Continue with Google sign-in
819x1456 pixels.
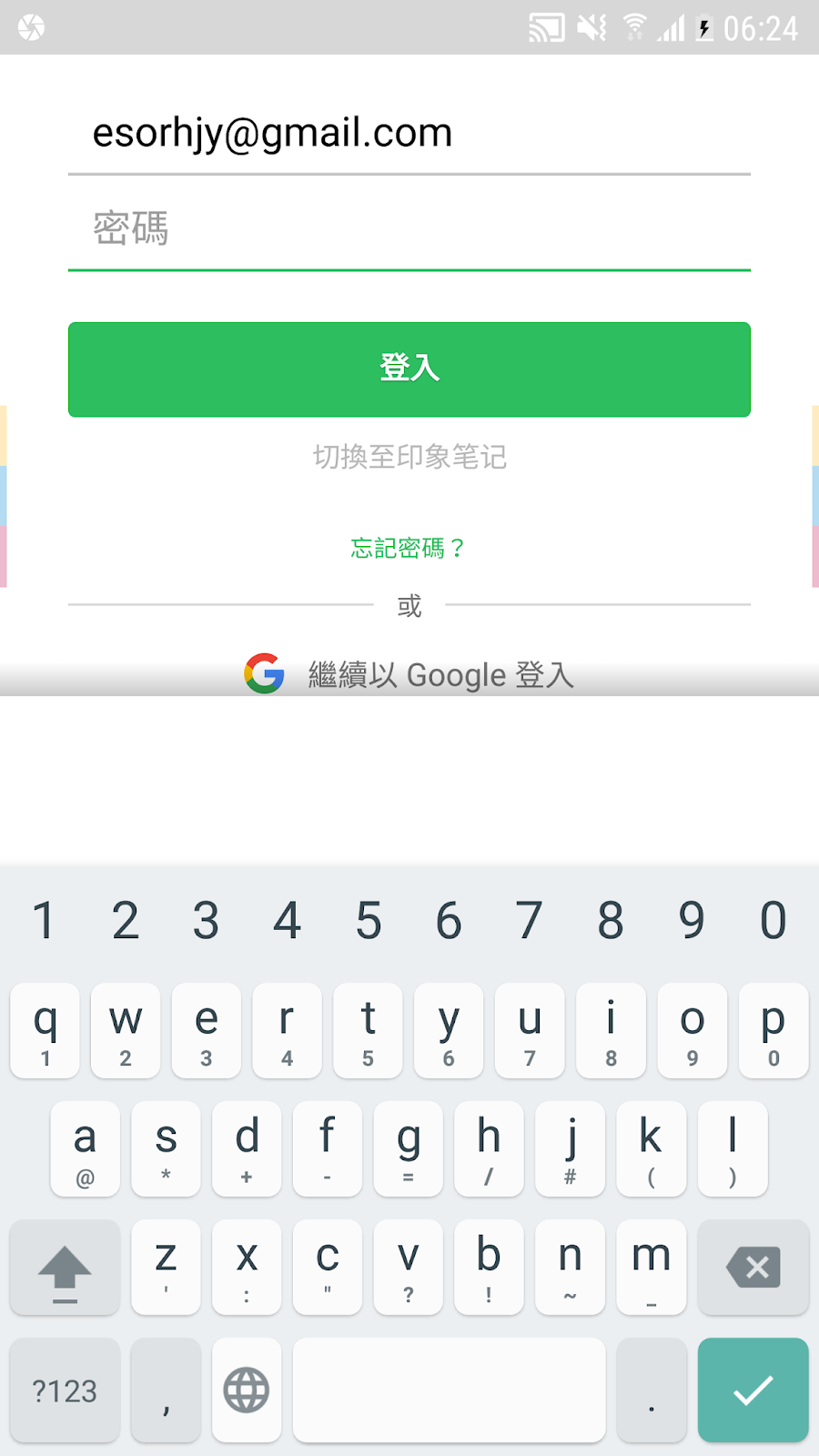click(x=409, y=674)
